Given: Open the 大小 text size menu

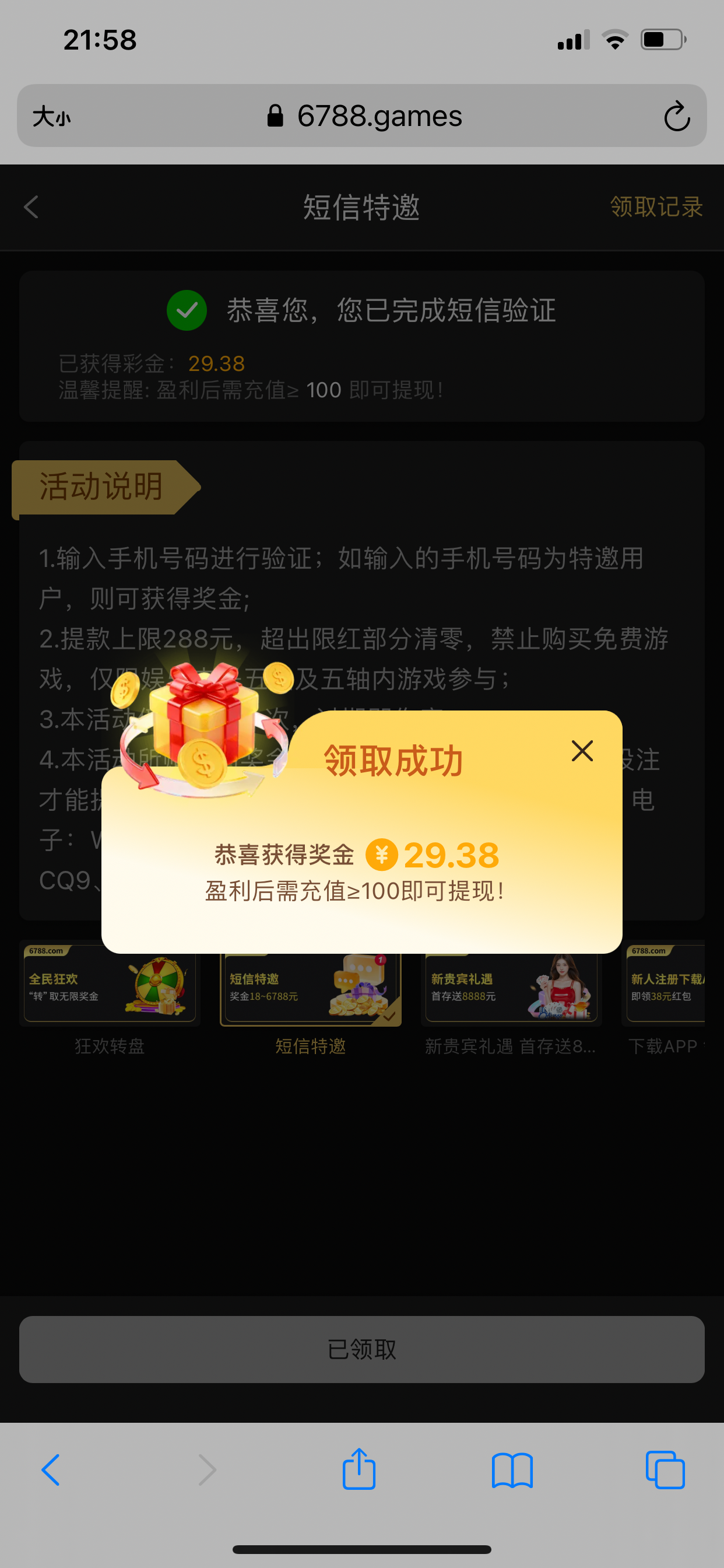Looking at the screenshot, I should (x=52, y=116).
